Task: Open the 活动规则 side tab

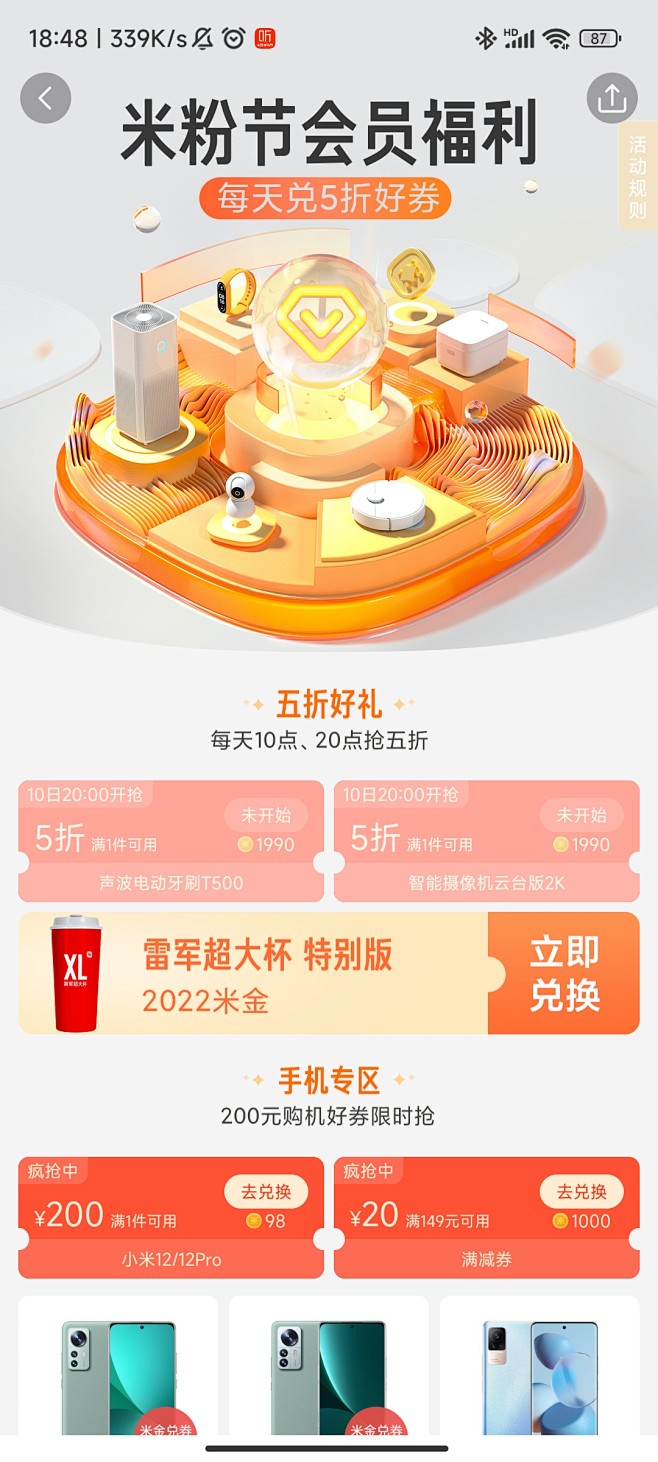Action: 638,176
